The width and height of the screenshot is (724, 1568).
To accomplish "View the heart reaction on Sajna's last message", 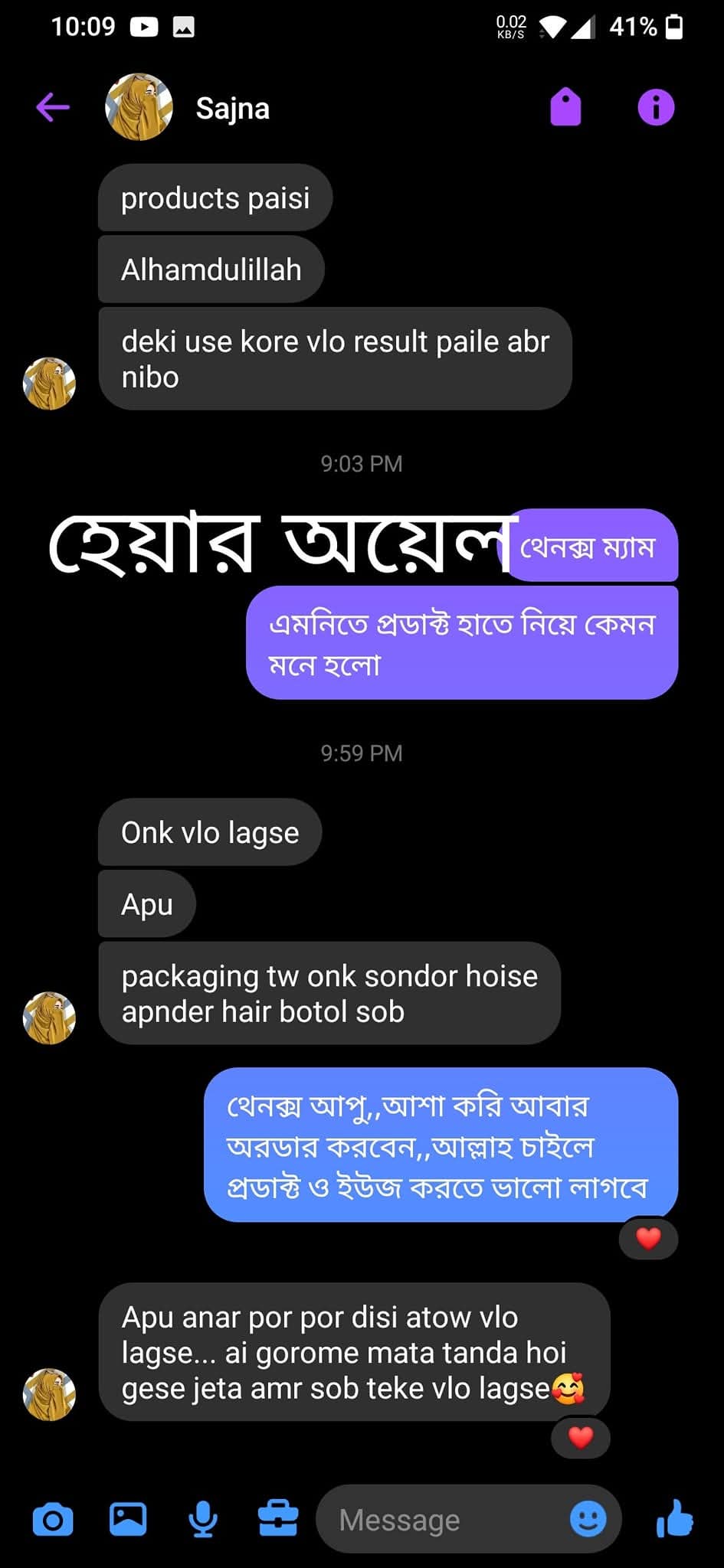I will point(581,1438).
